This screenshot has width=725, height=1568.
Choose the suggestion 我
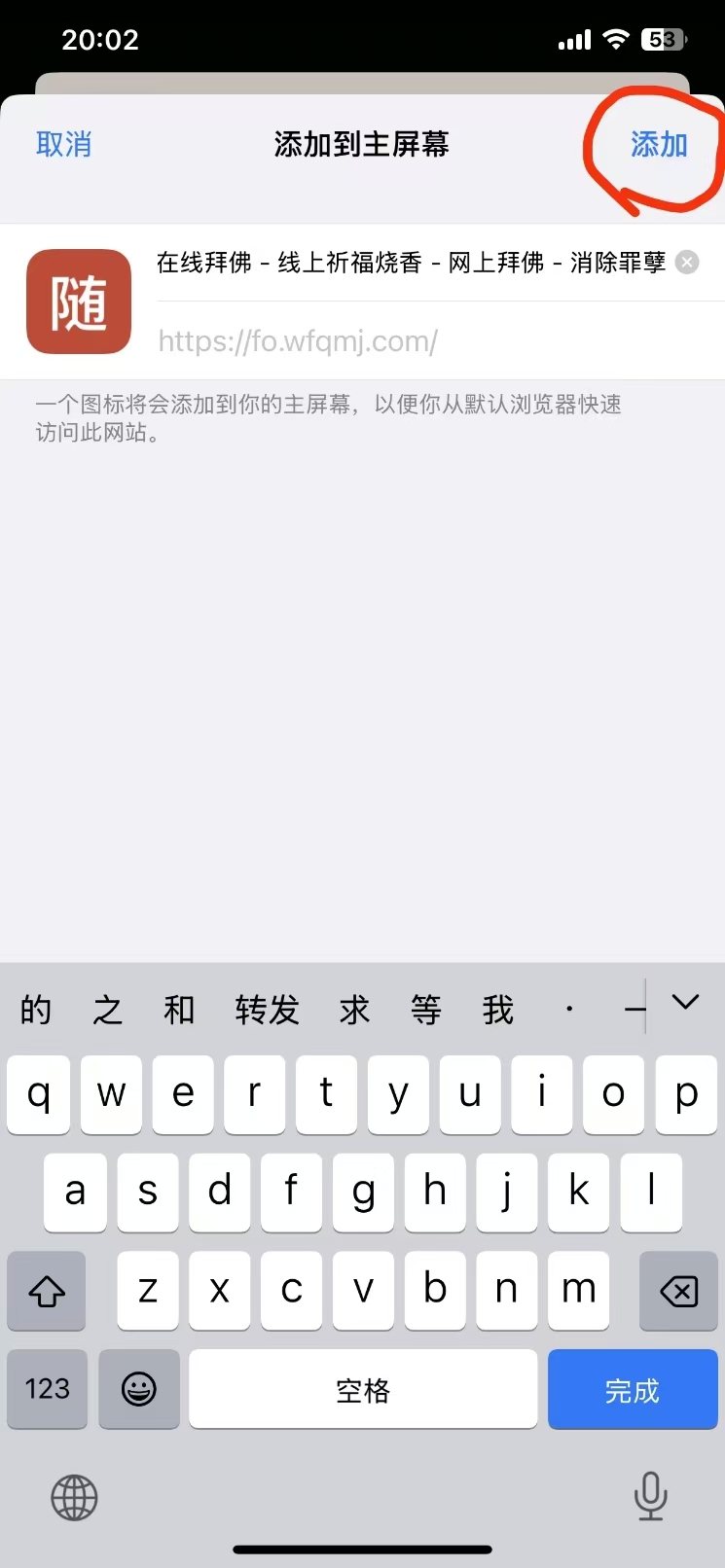[497, 1010]
